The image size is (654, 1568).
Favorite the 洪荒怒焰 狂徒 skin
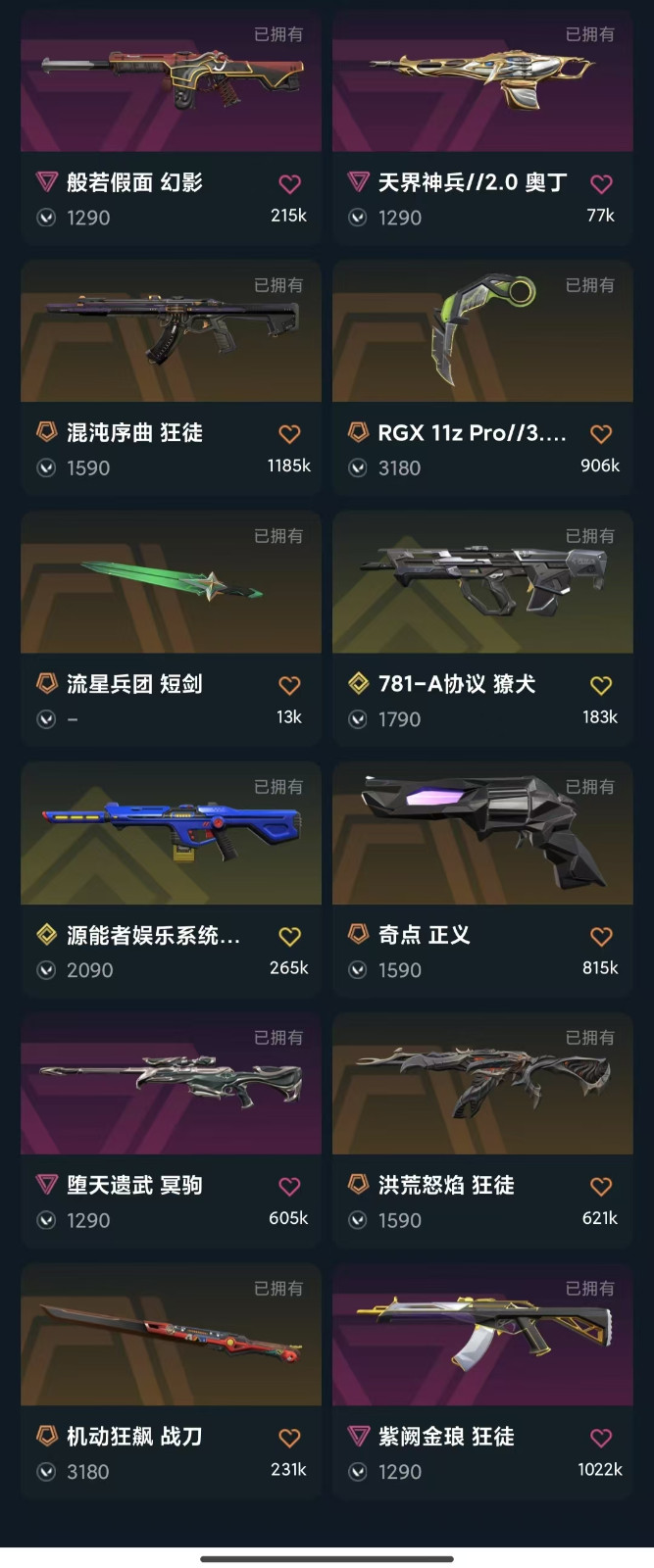(601, 1187)
